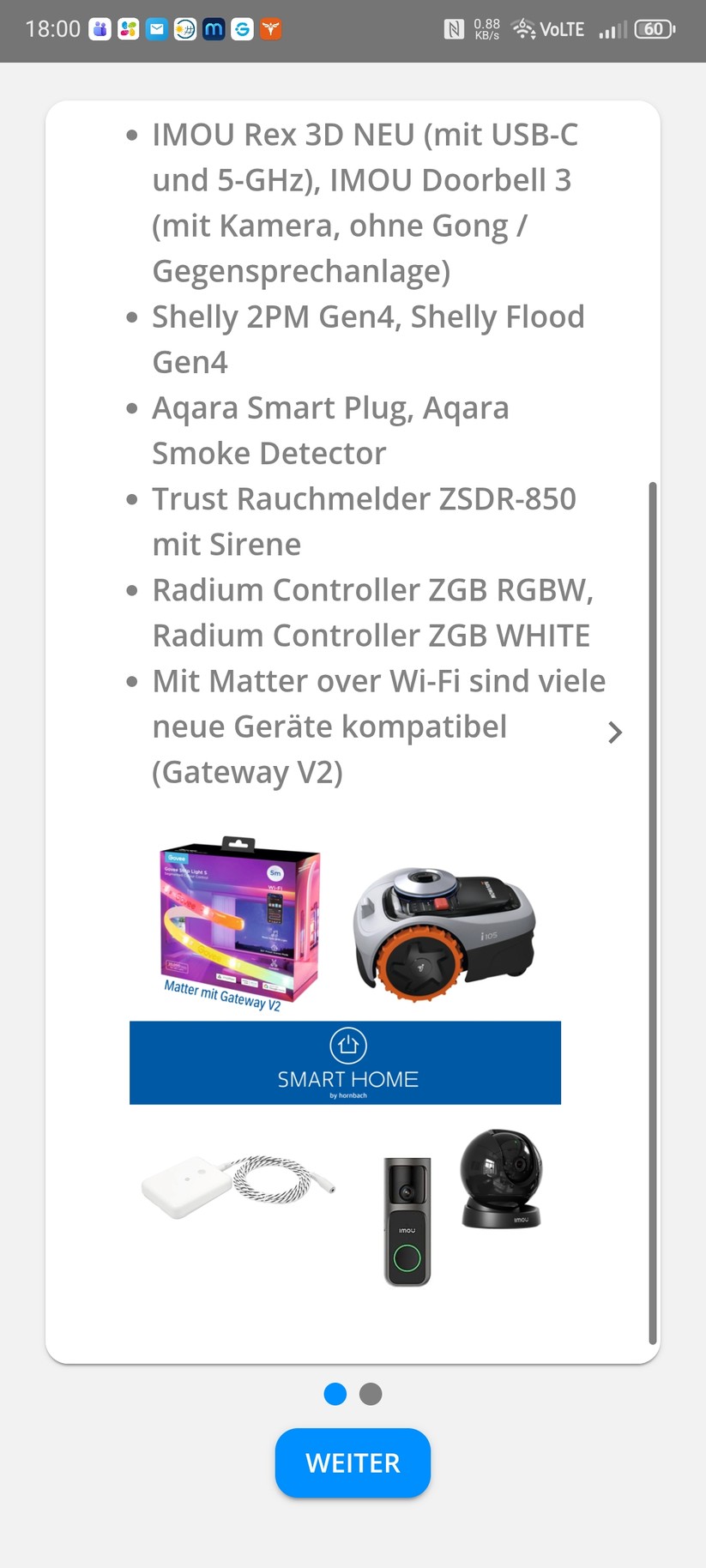
Task: Open the Microsoft Teams notification icon
Action: click(100, 28)
